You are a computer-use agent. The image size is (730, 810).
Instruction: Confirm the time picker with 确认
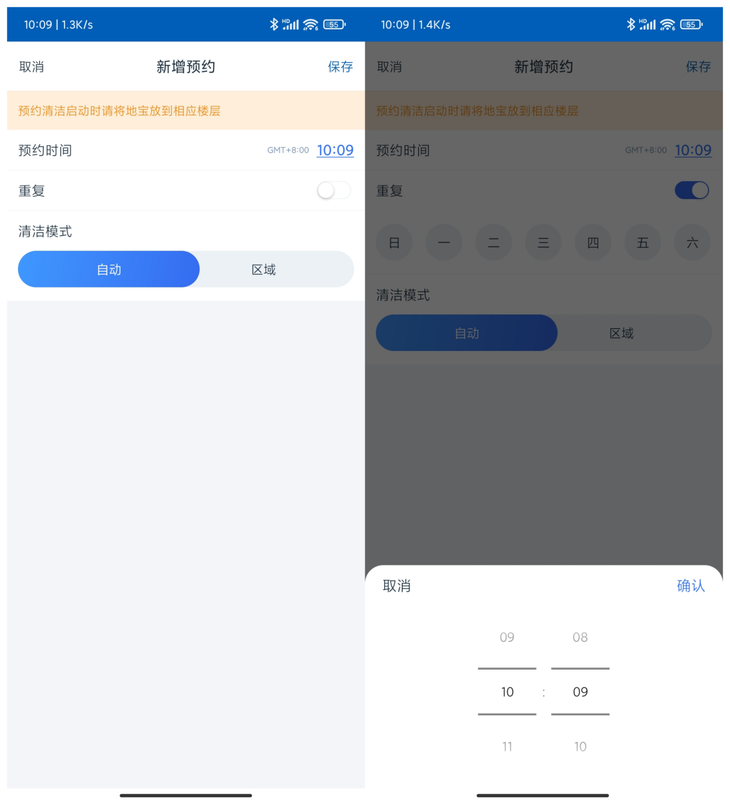pyautogui.click(x=690, y=586)
